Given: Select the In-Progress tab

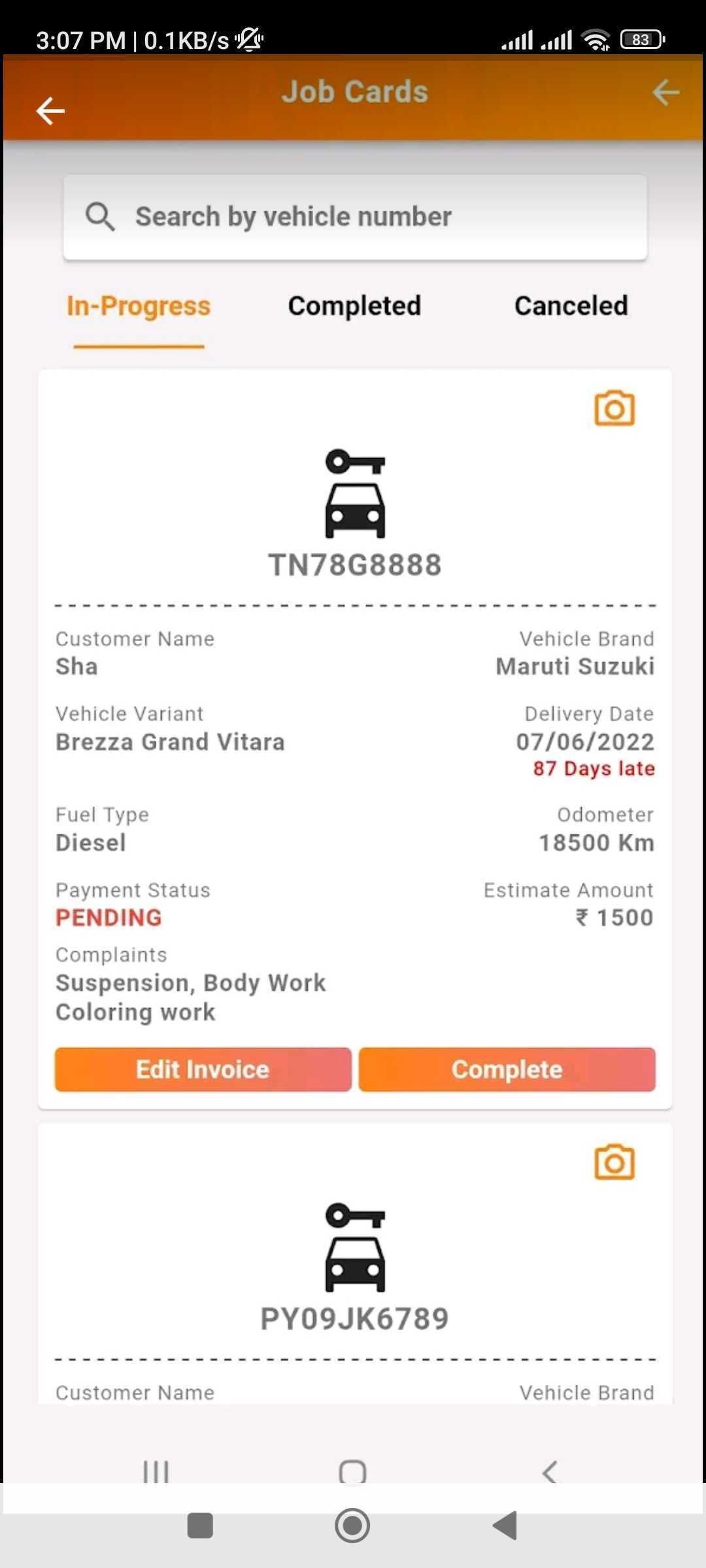Looking at the screenshot, I should coord(139,307).
